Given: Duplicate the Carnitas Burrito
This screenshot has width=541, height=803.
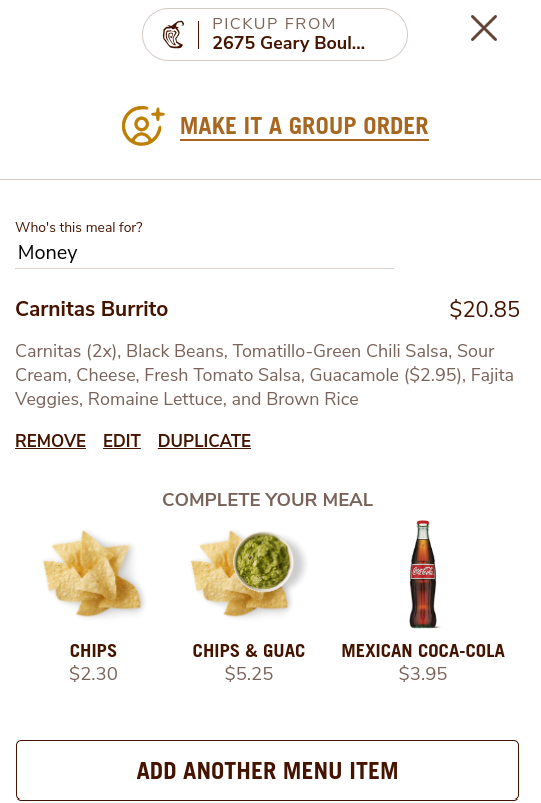Looking at the screenshot, I should click(x=204, y=441).
